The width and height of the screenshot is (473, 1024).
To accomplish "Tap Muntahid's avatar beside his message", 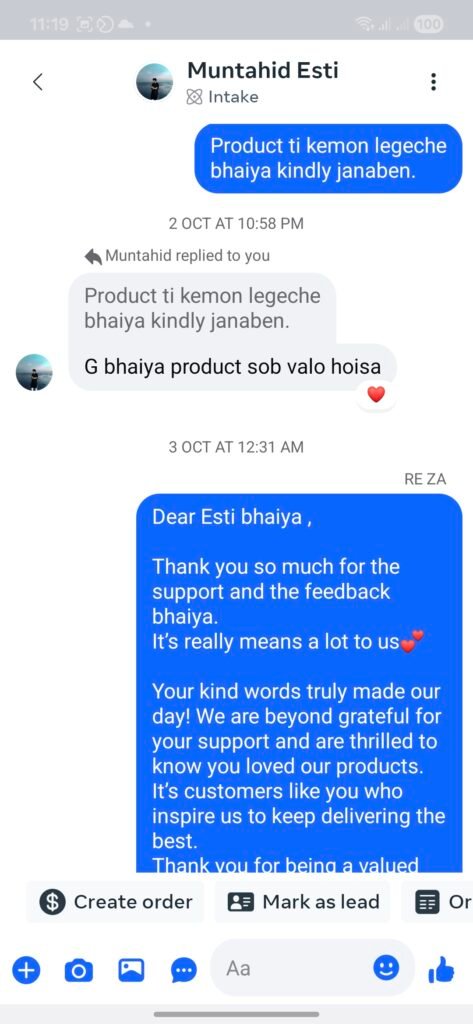I will [34, 372].
